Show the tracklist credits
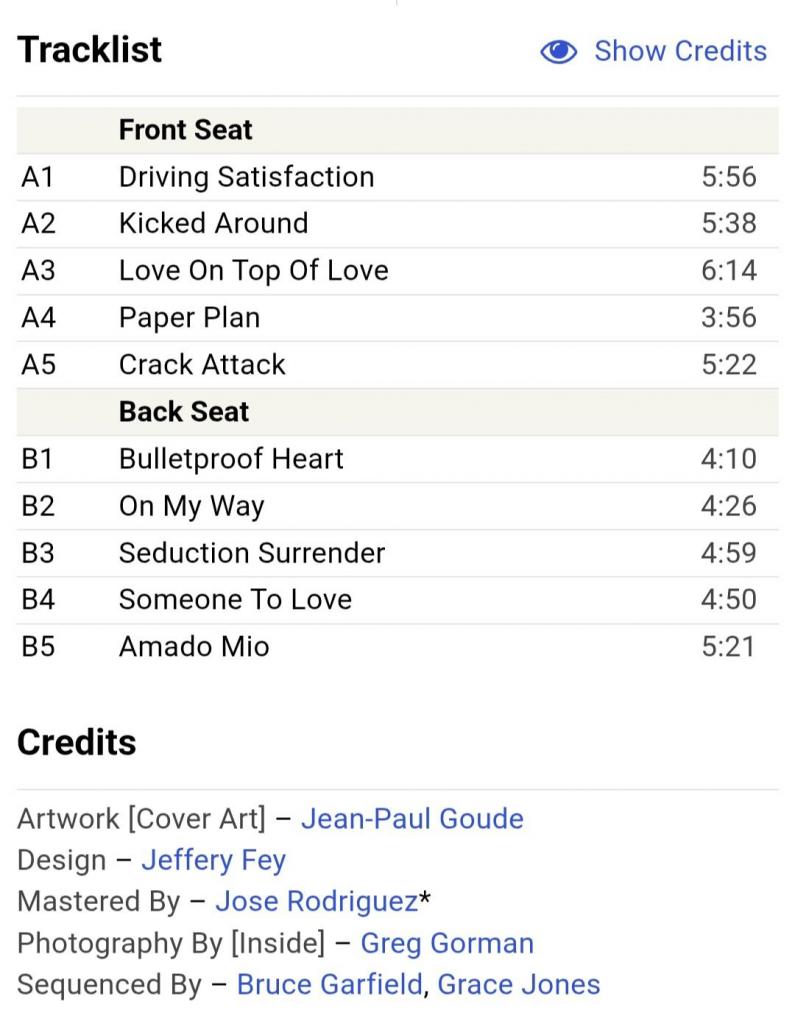Screen dimensions: 795x1024 click(x=654, y=51)
